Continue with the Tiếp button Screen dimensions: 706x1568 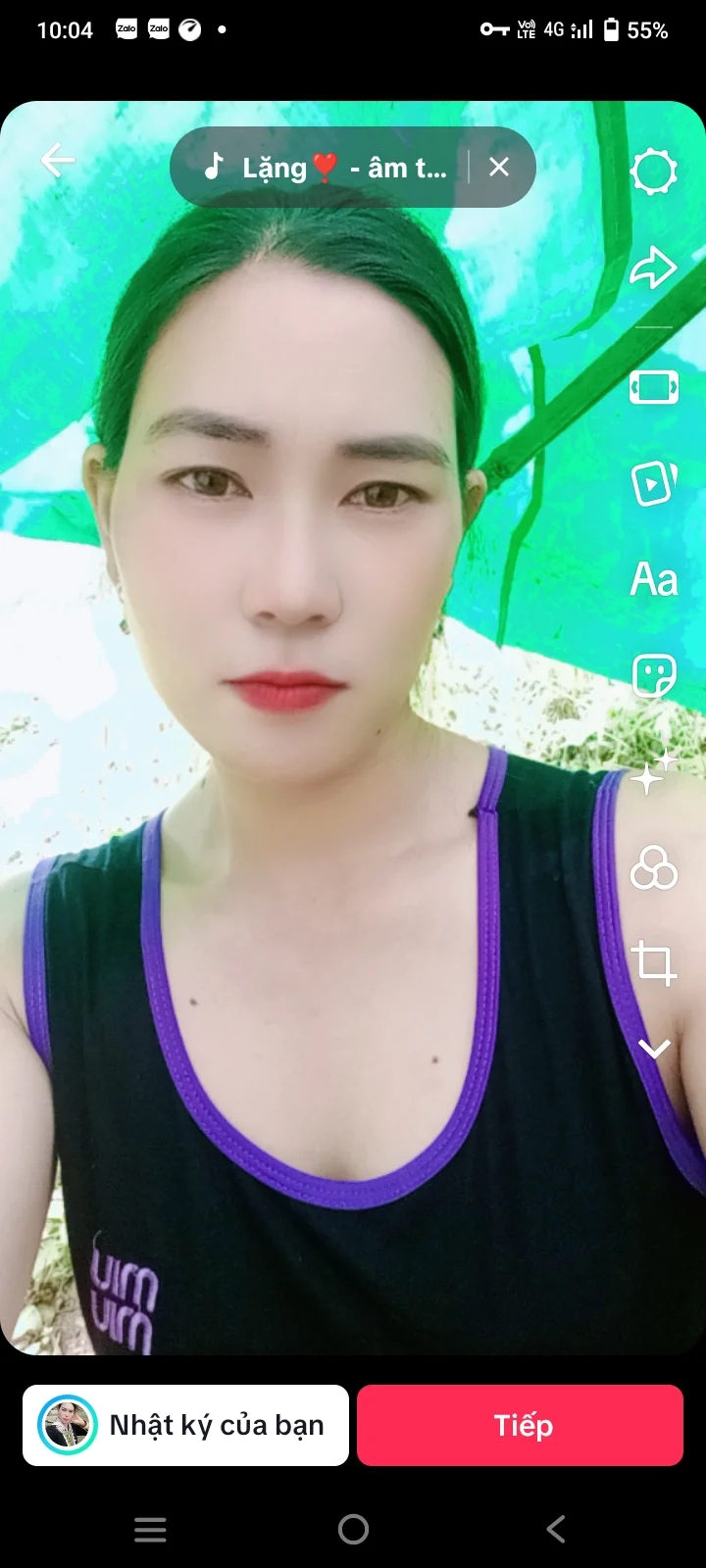click(x=520, y=1425)
